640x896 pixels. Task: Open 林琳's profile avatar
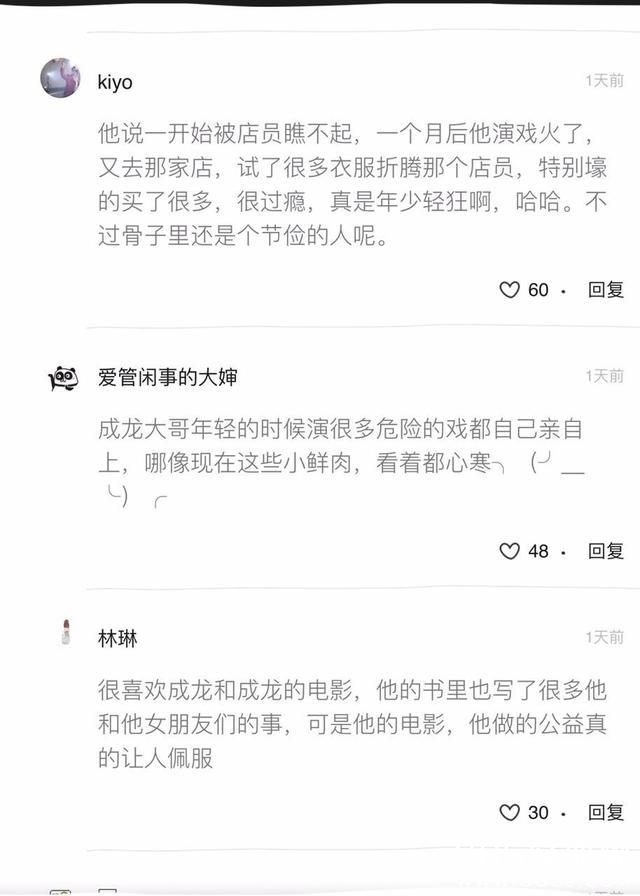pyautogui.click(x=66, y=634)
